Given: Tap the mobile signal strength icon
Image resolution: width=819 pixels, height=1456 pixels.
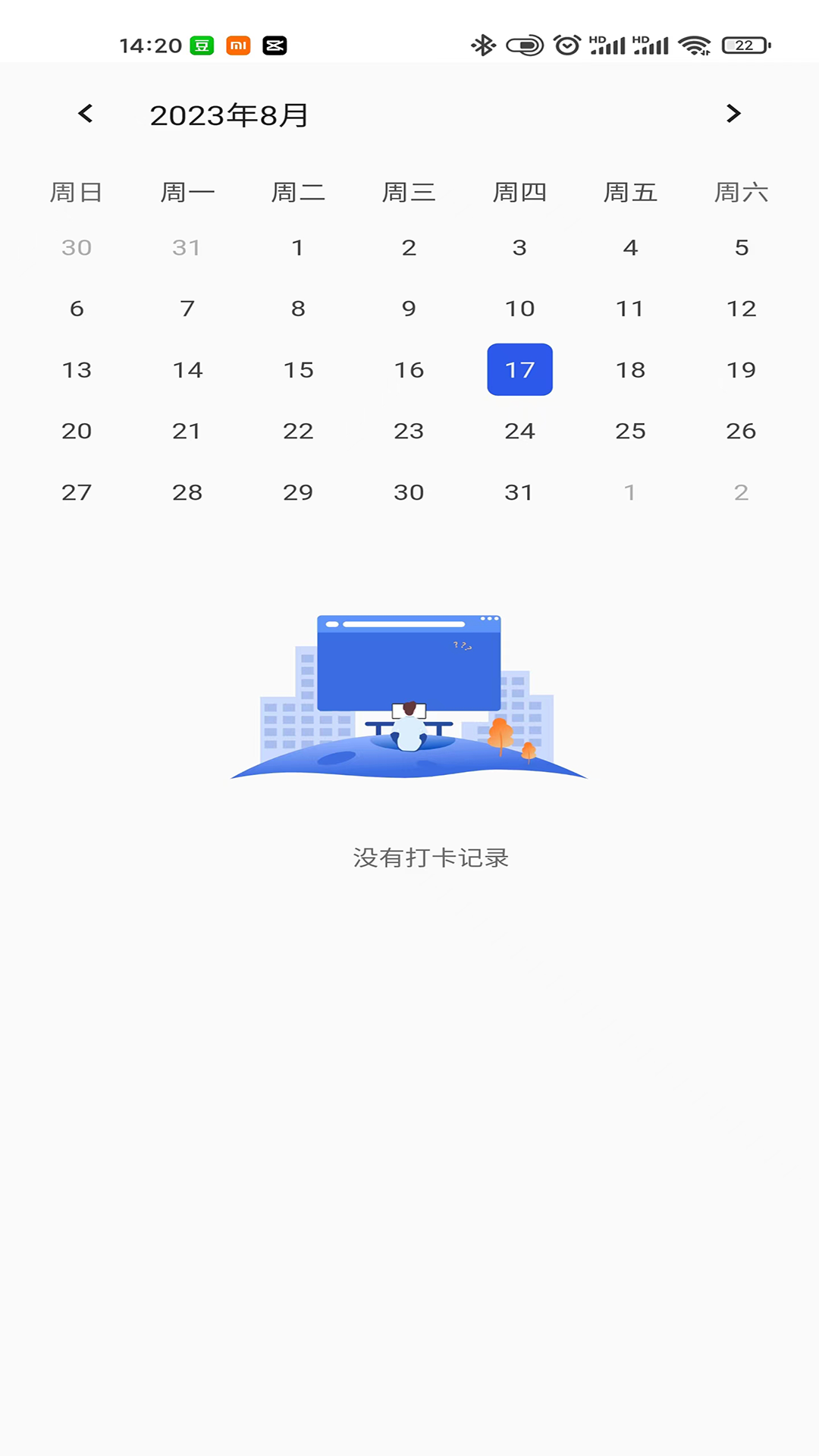Looking at the screenshot, I should (x=607, y=45).
